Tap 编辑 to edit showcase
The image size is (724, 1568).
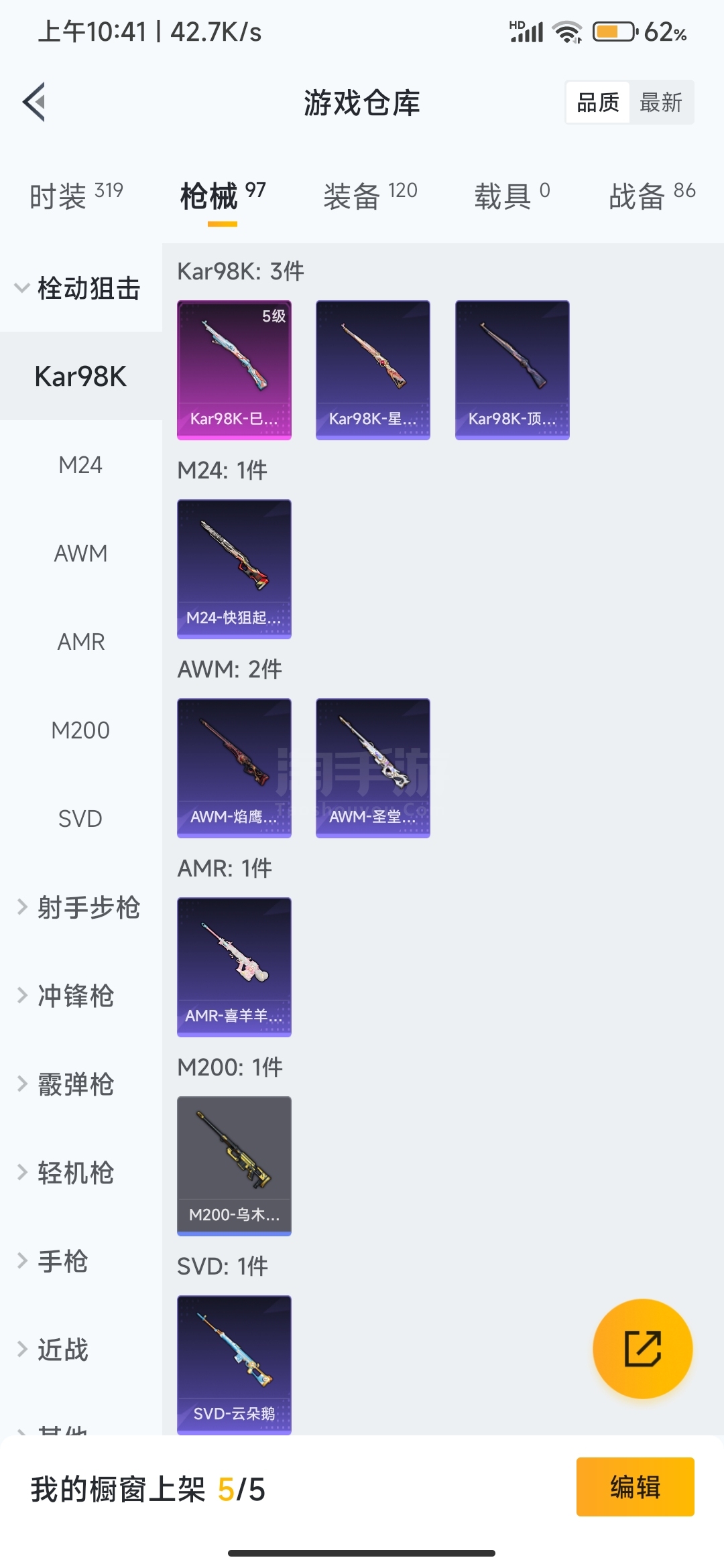(x=635, y=1486)
